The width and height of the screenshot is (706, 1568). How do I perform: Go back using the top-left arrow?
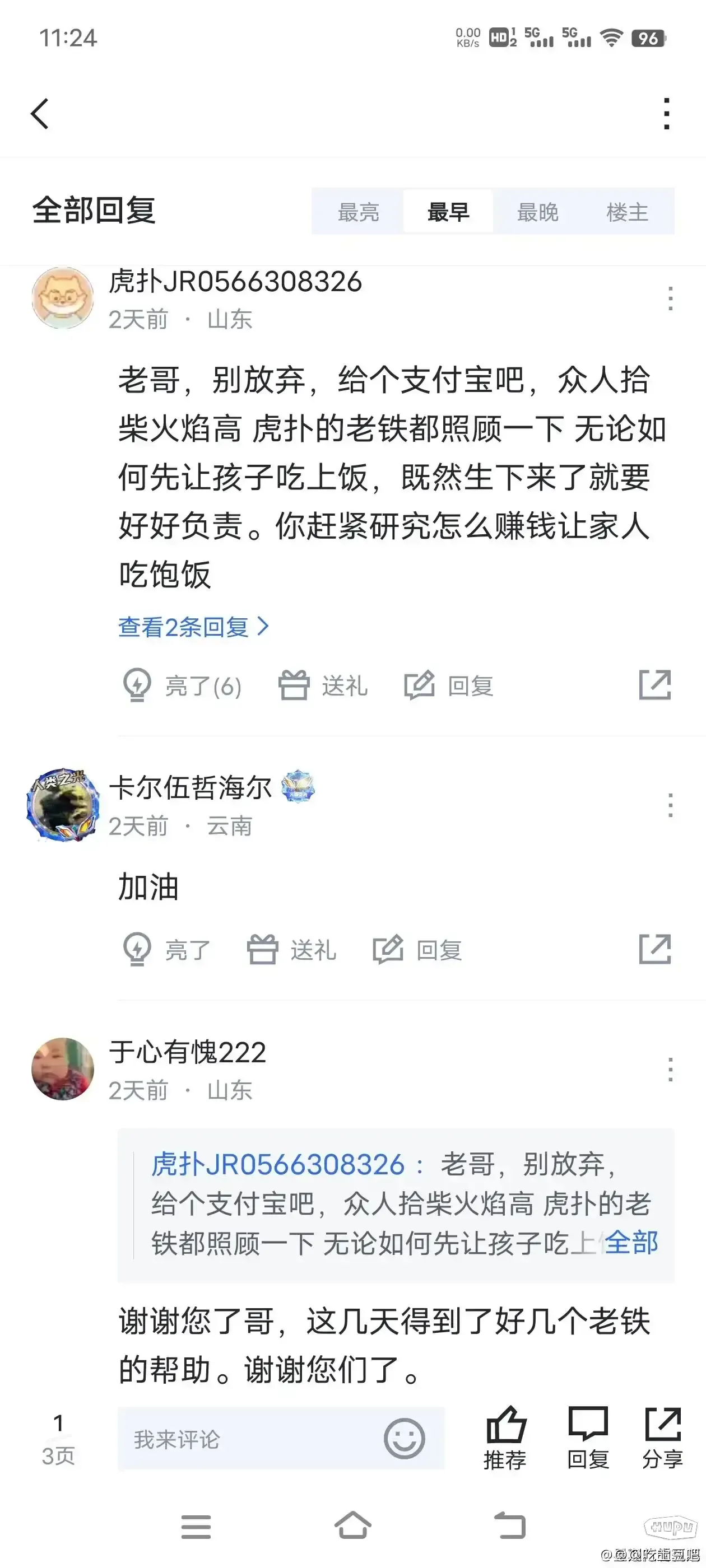(x=40, y=114)
